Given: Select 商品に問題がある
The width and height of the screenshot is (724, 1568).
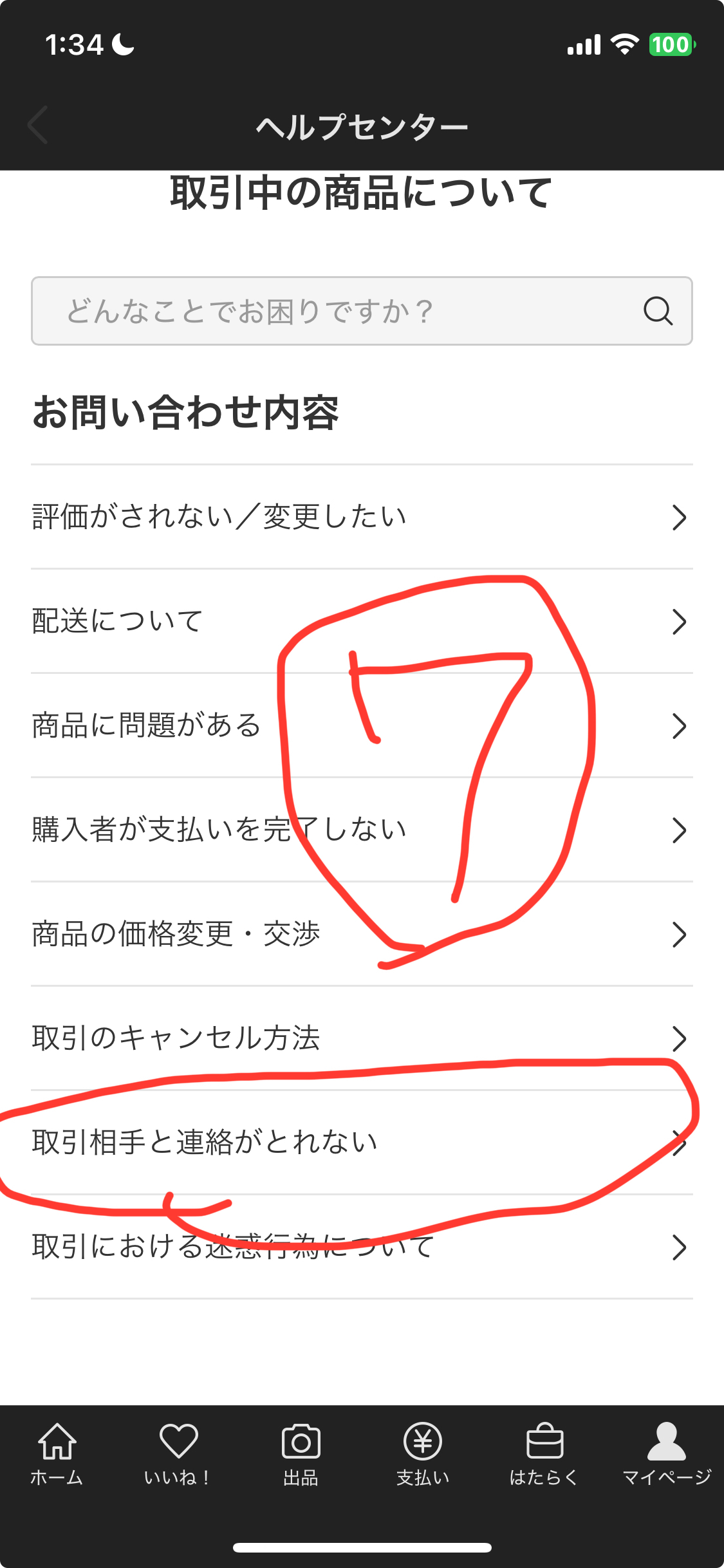Looking at the screenshot, I should tap(360, 725).
